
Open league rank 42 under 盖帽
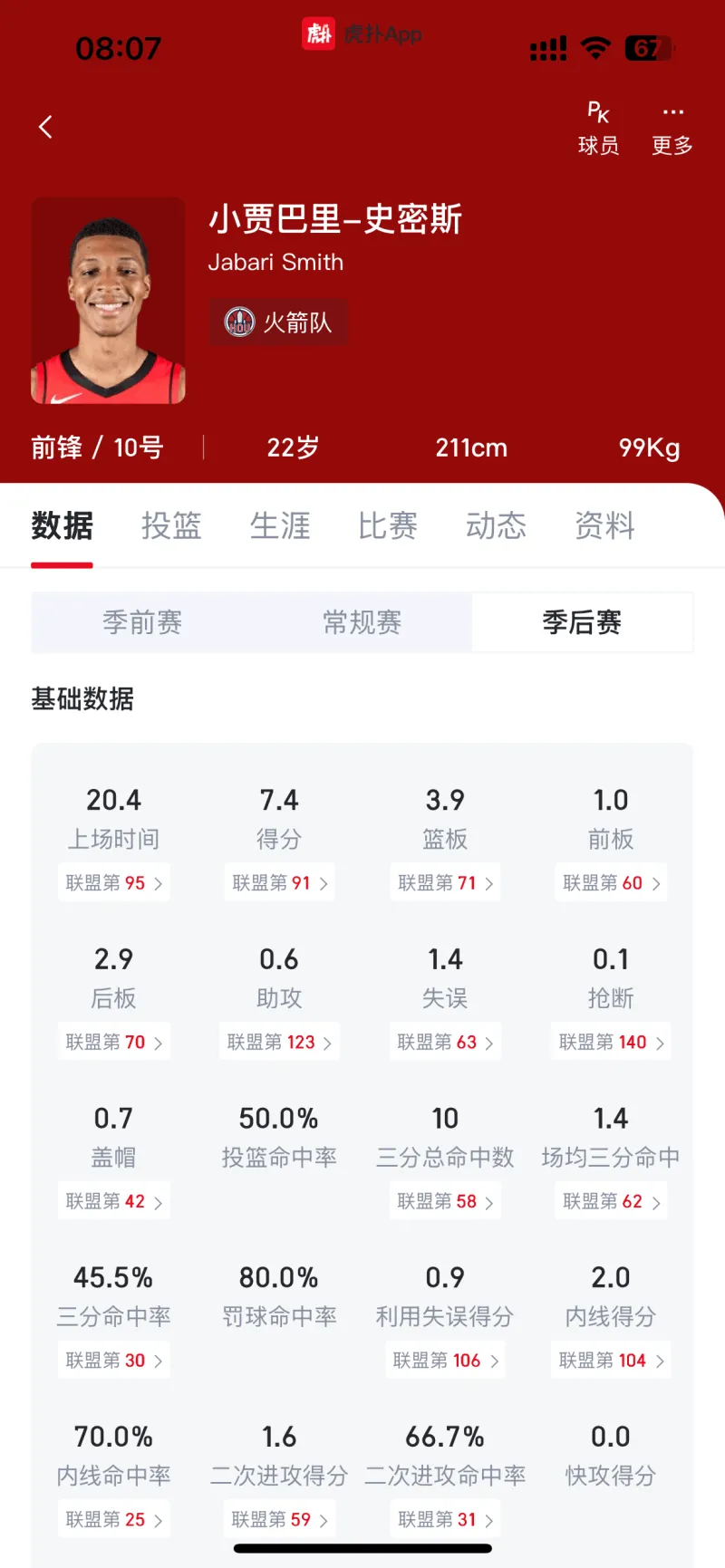click(x=114, y=1202)
